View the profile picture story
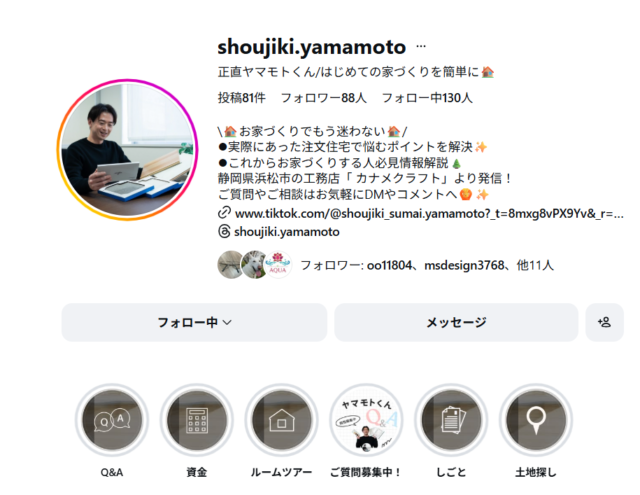640x495 pixels. point(126,148)
